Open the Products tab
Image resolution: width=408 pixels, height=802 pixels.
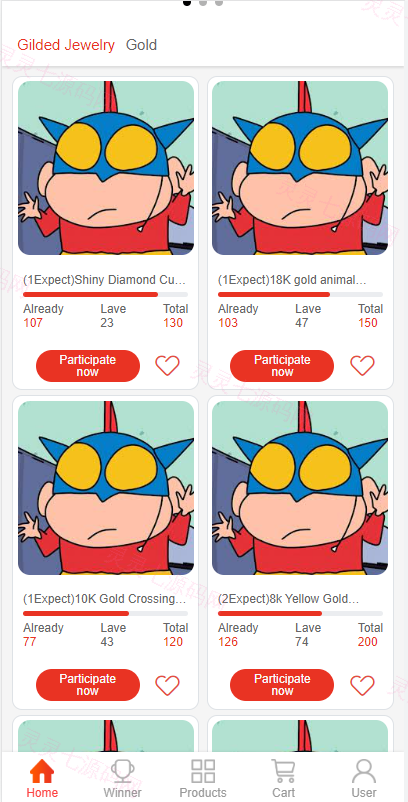(203, 778)
